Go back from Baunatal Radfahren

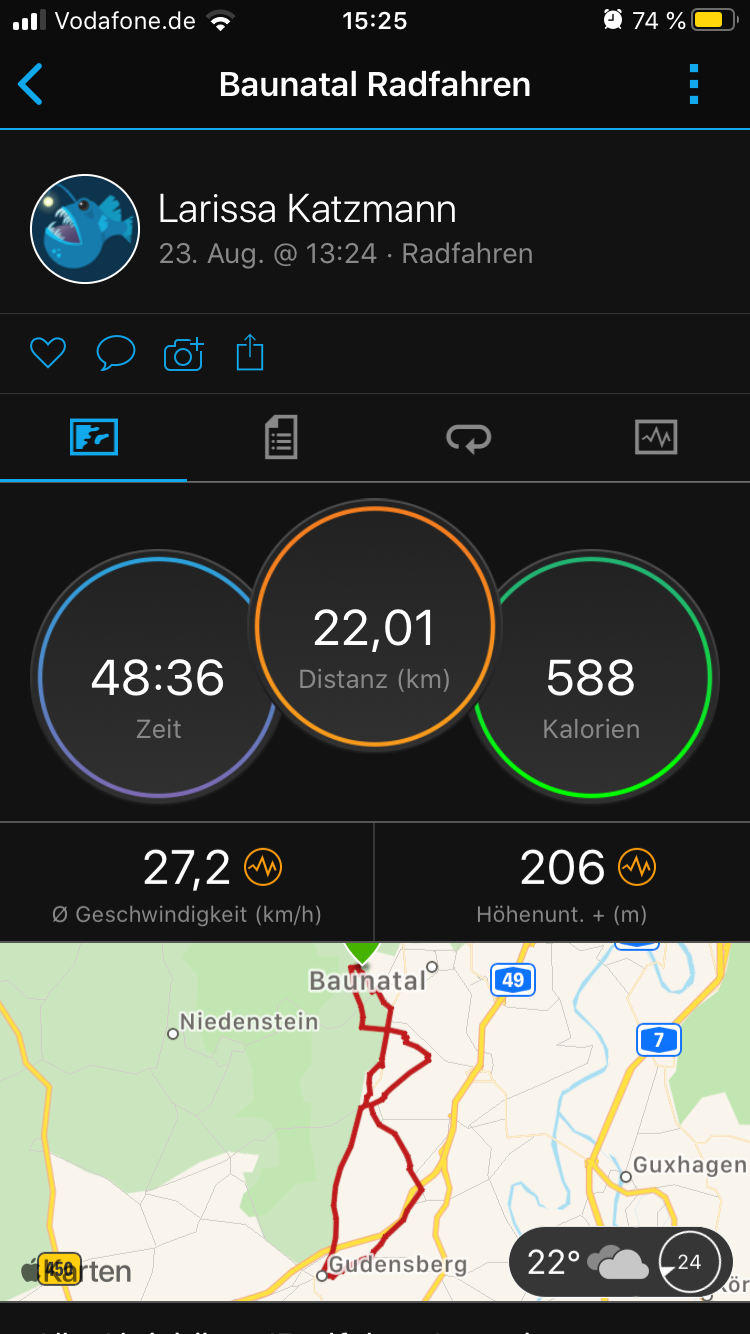32,84
